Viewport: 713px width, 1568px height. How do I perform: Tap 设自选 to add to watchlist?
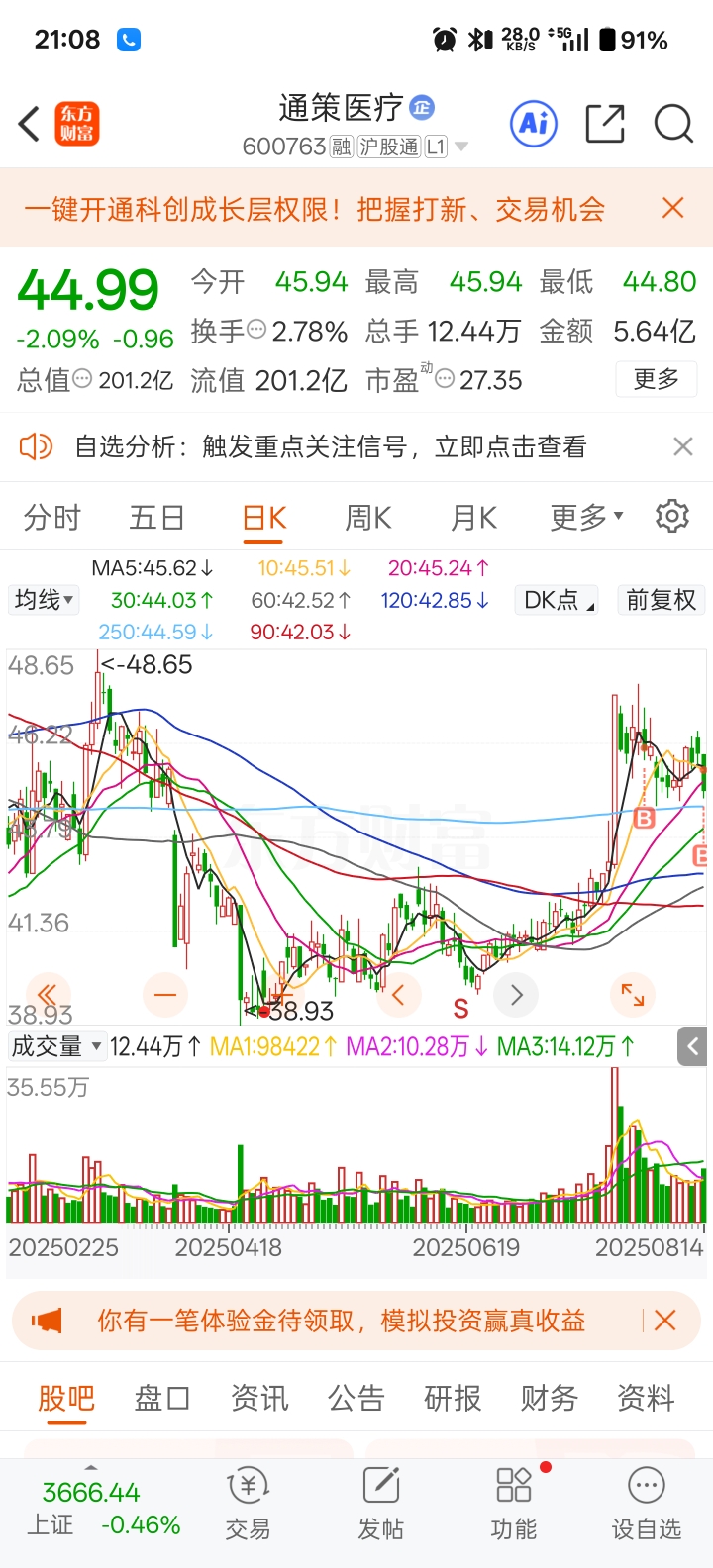tap(647, 1506)
